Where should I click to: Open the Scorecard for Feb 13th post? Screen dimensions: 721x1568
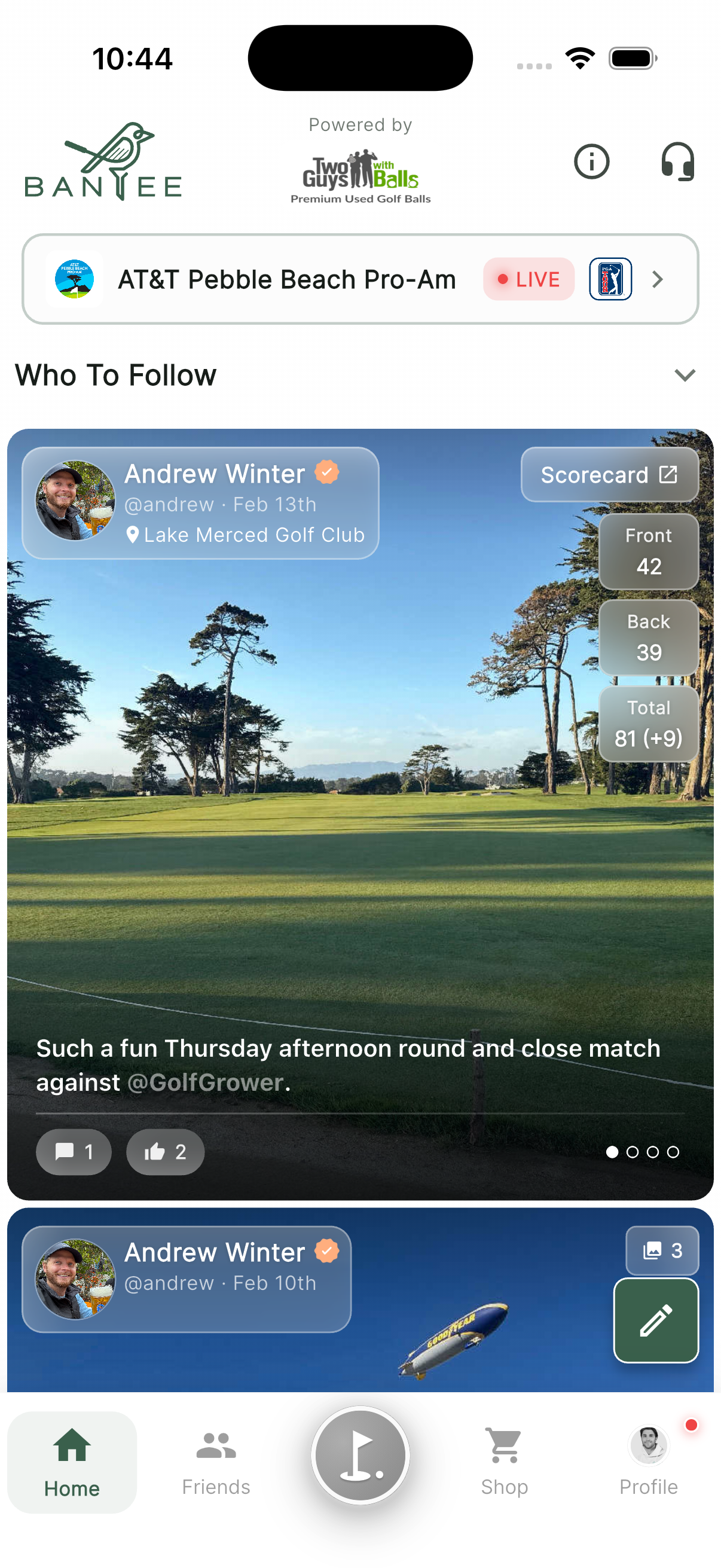(609, 475)
